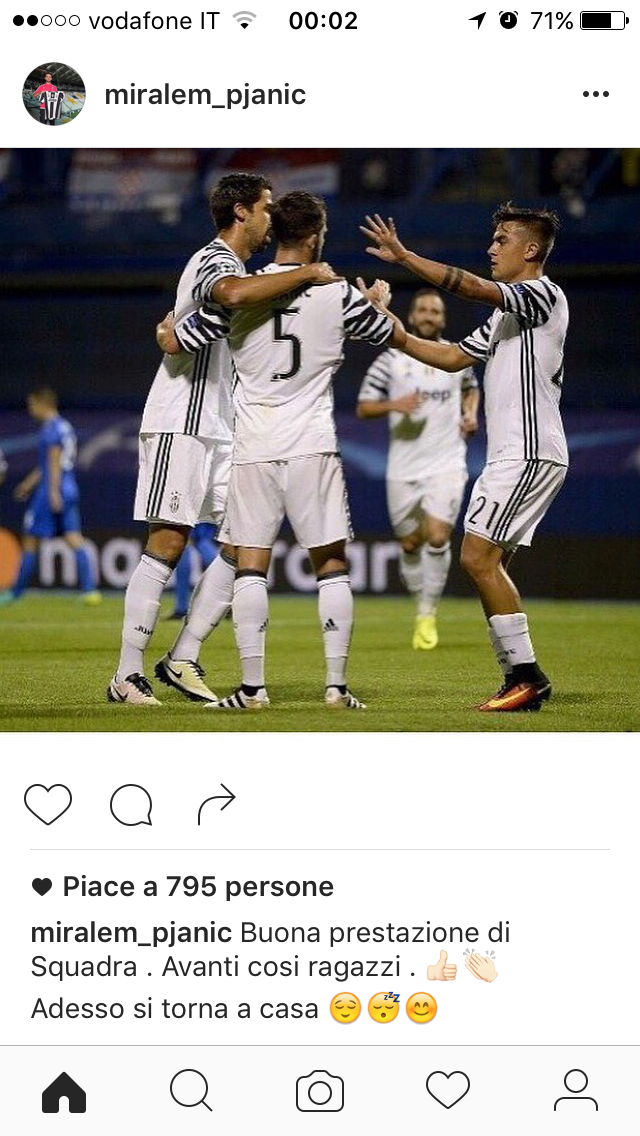Screen dimensions: 640x1136
Task: Open the camera tab to post
Action: click(x=320, y=1090)
